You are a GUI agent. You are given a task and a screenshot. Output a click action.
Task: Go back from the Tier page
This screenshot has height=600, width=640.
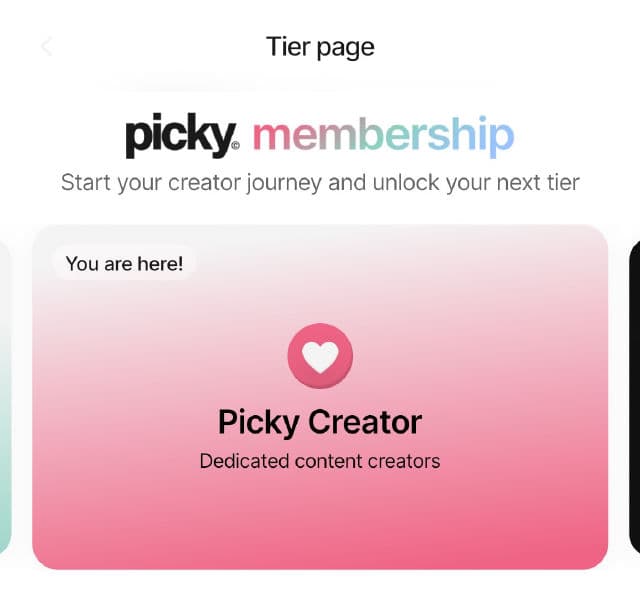click(46, 47)
